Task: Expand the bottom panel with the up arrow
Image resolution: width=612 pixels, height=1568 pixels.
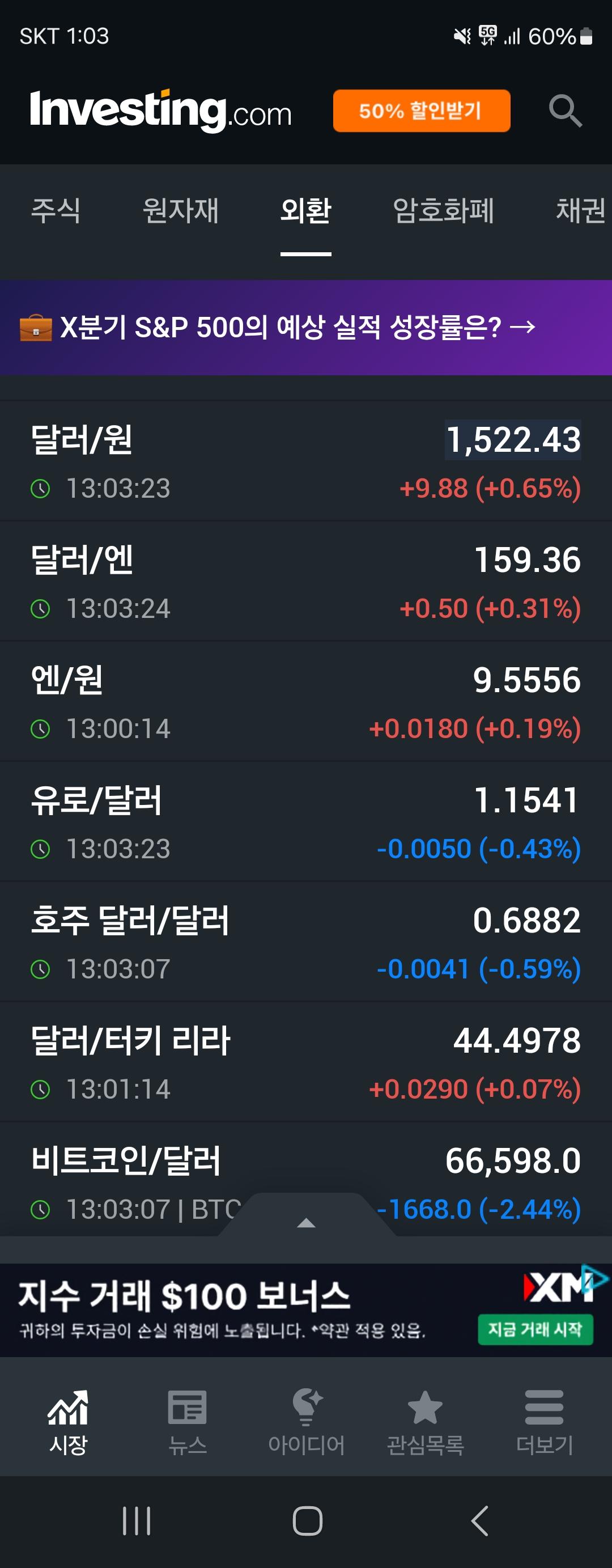Action: pyautogui.click(x=306, y=1222)
